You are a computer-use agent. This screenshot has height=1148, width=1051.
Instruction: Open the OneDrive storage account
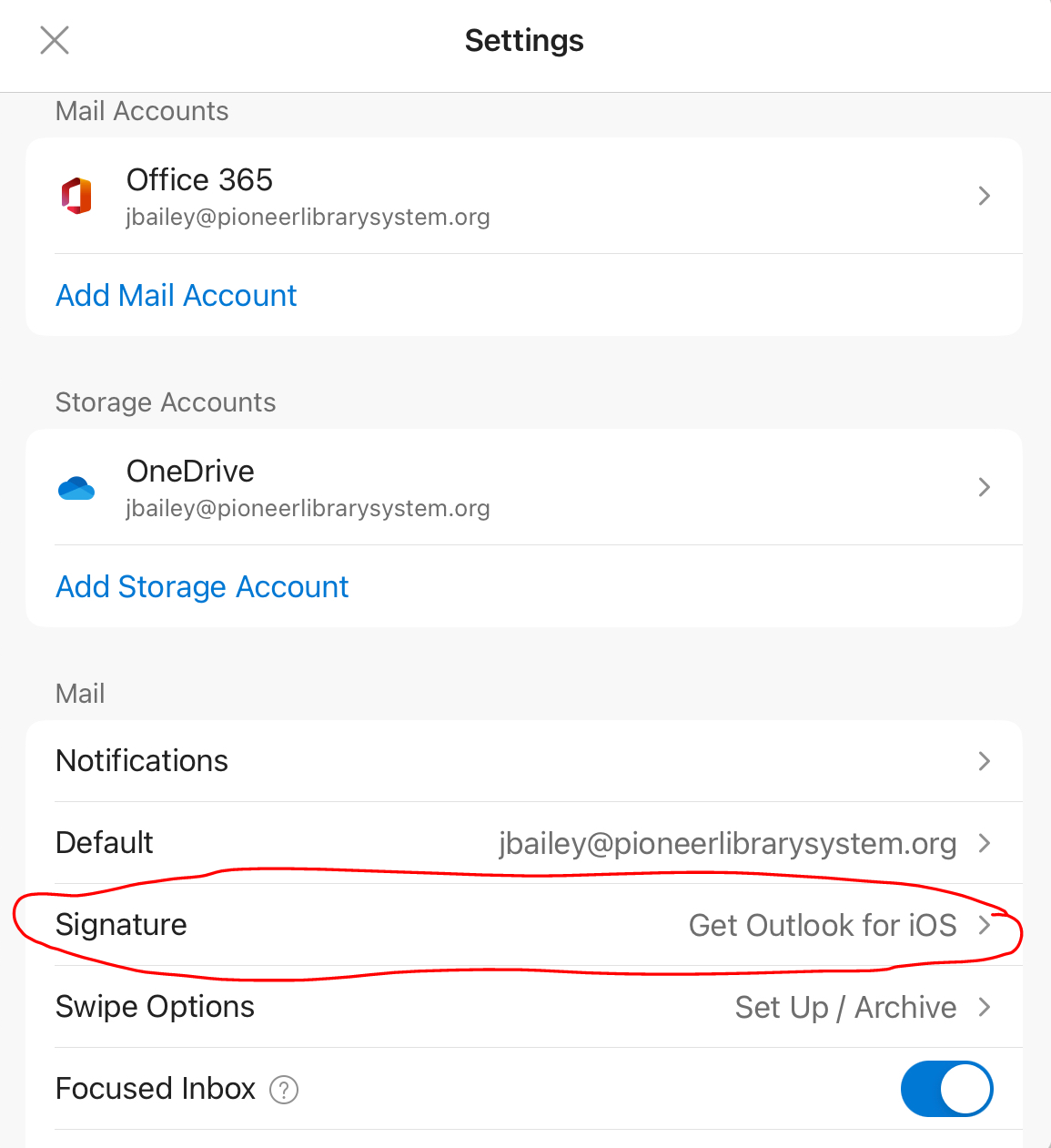(x=523, y=487)
